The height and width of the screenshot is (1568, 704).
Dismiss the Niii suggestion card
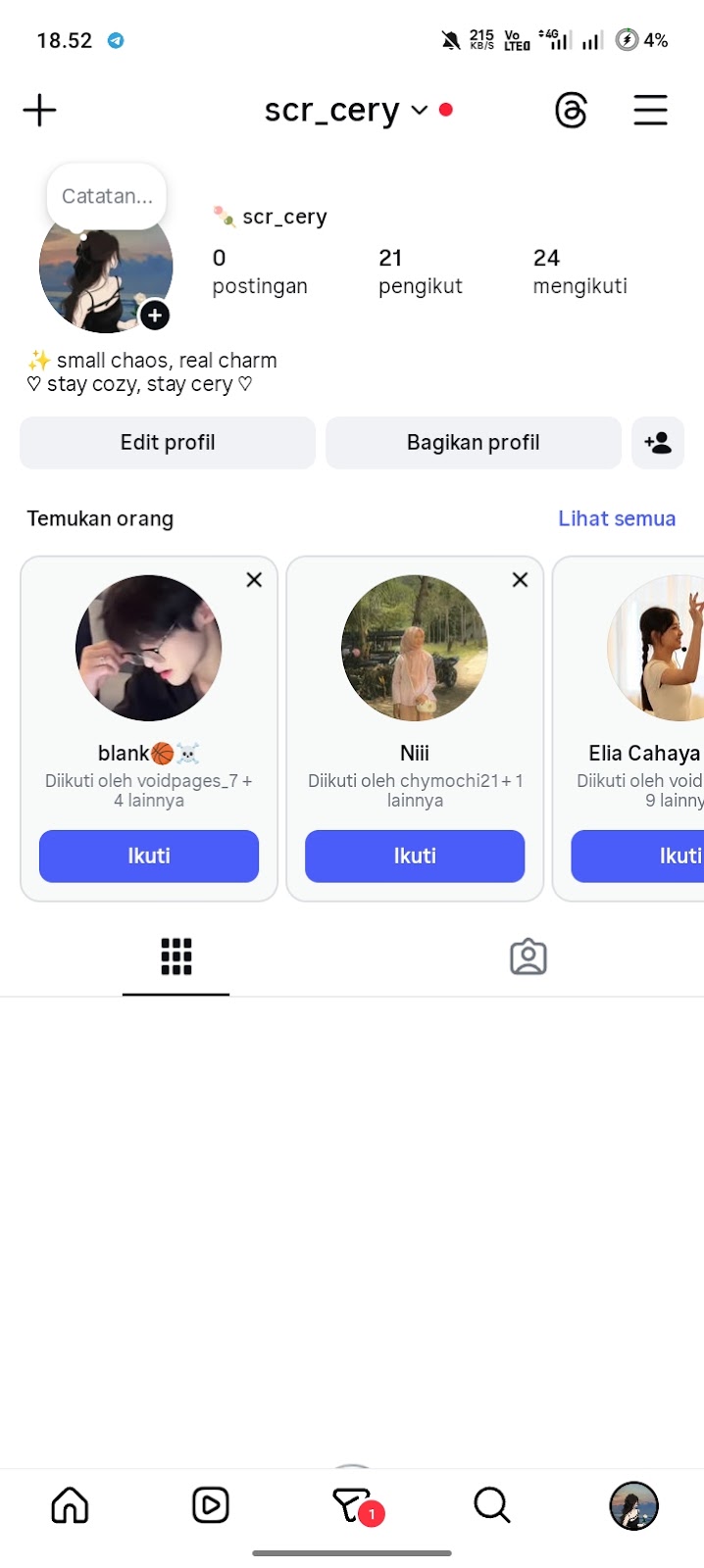pyautogui.click(x=520, y=580)
